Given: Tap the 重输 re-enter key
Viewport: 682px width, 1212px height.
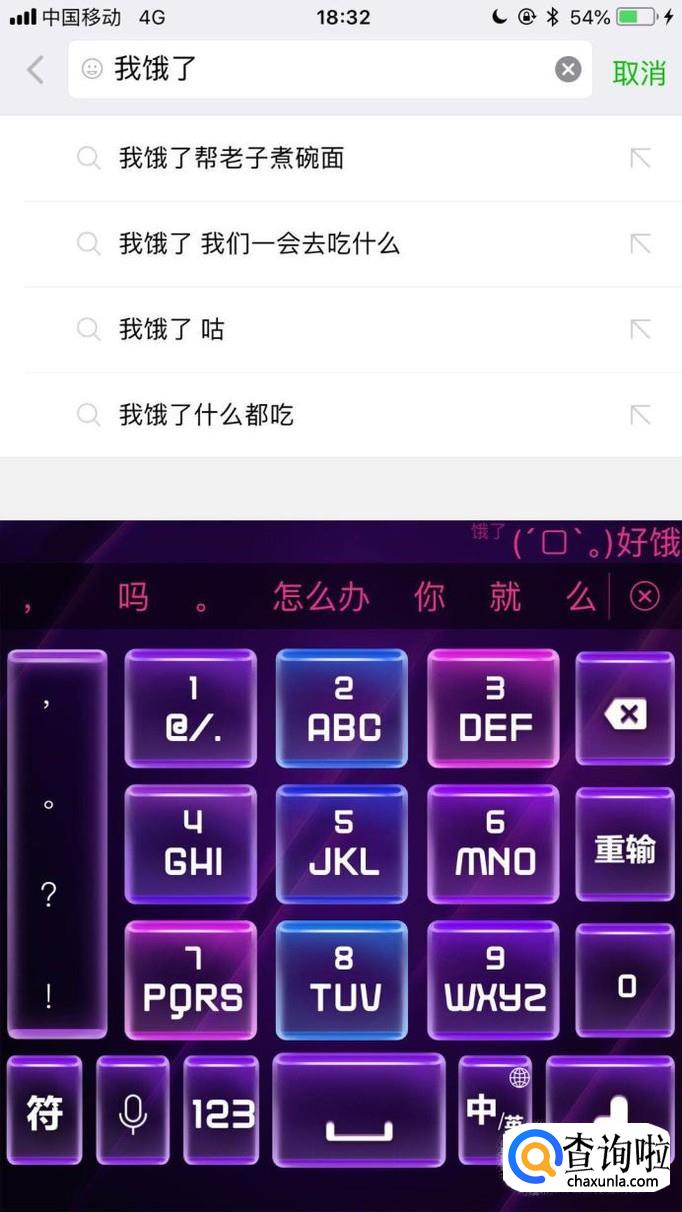Looking at the screenshot, I should [x=625, y=849].
